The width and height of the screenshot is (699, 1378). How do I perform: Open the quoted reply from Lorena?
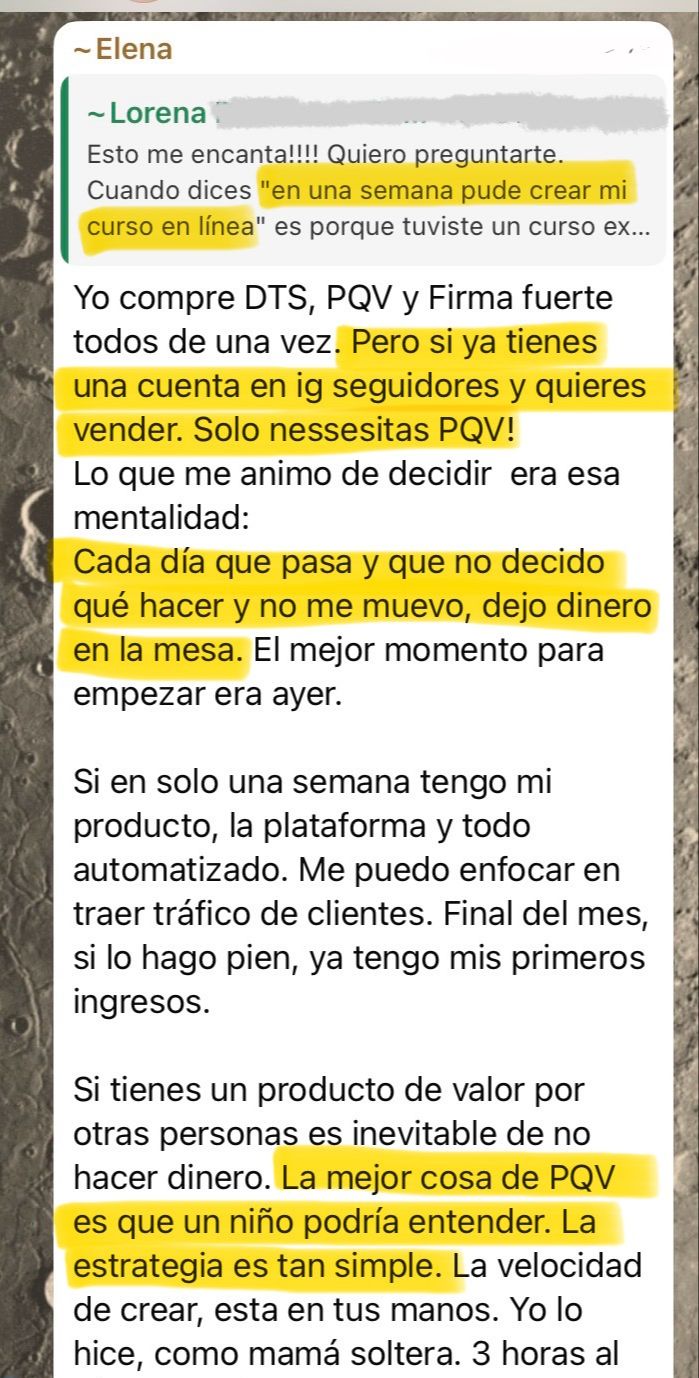point(364,170)
